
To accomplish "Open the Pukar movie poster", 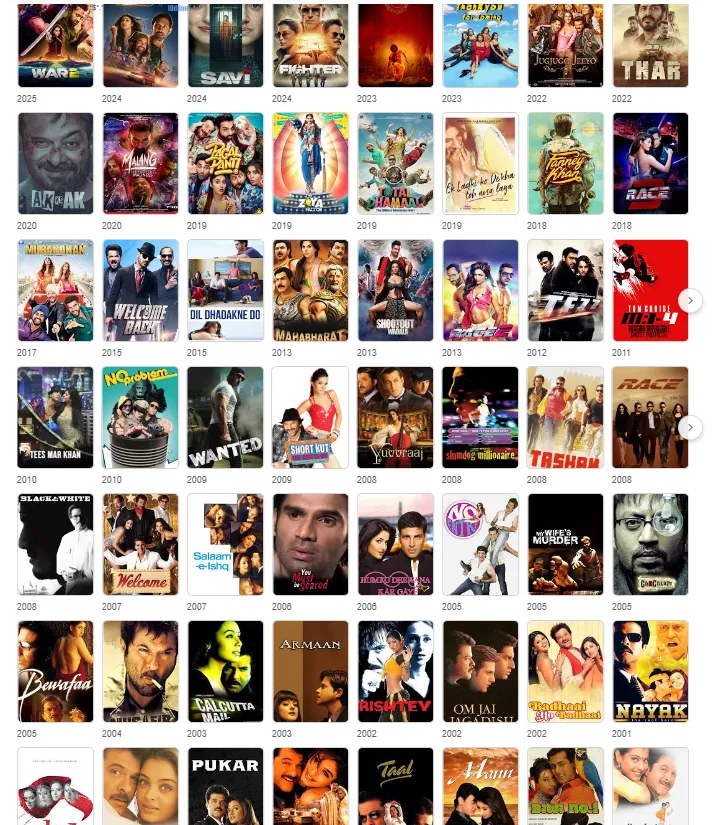I will coord(225,786).
